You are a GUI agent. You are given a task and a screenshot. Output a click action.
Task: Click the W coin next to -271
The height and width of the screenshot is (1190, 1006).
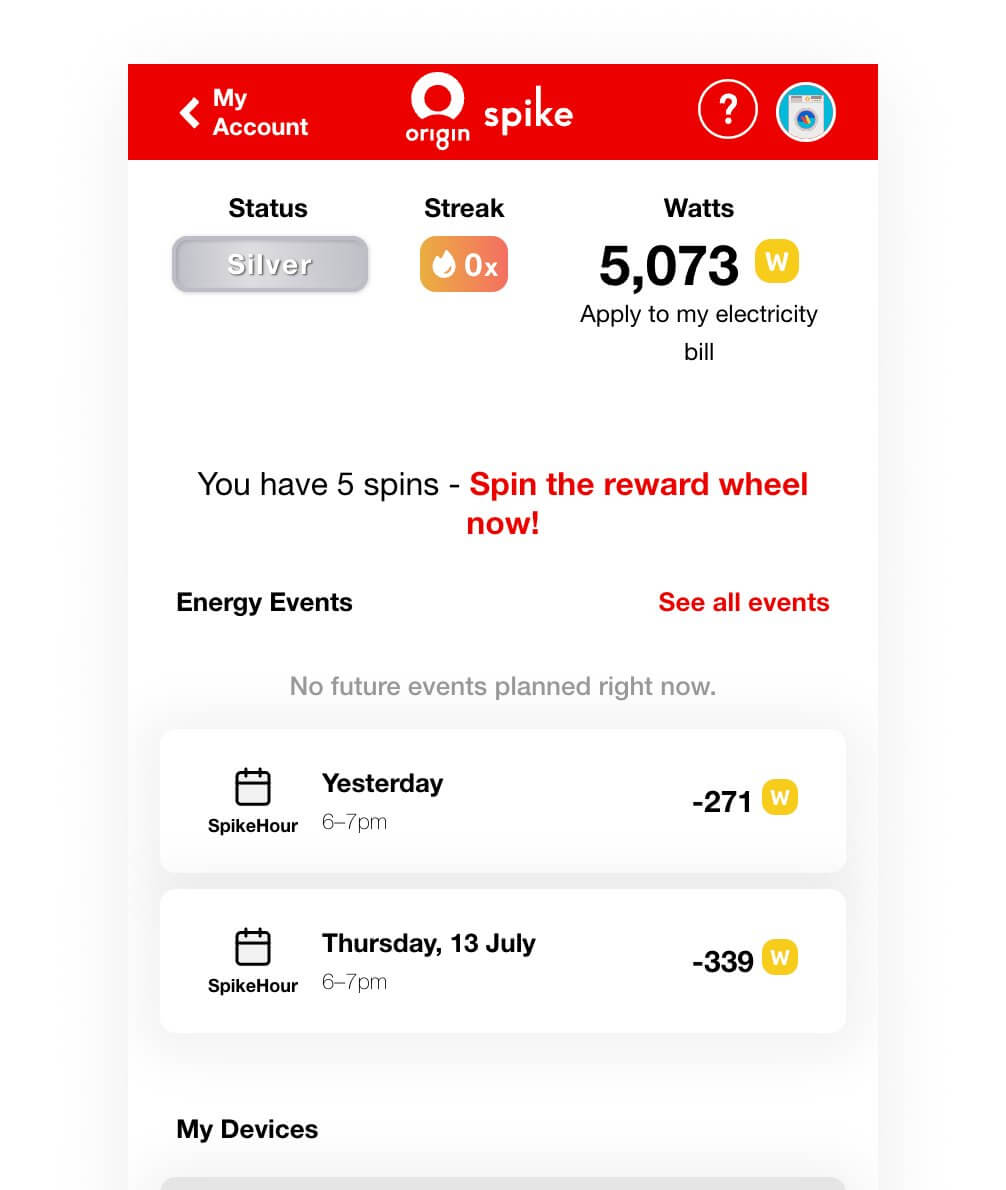pyautogui.click(x=781, y=797)
